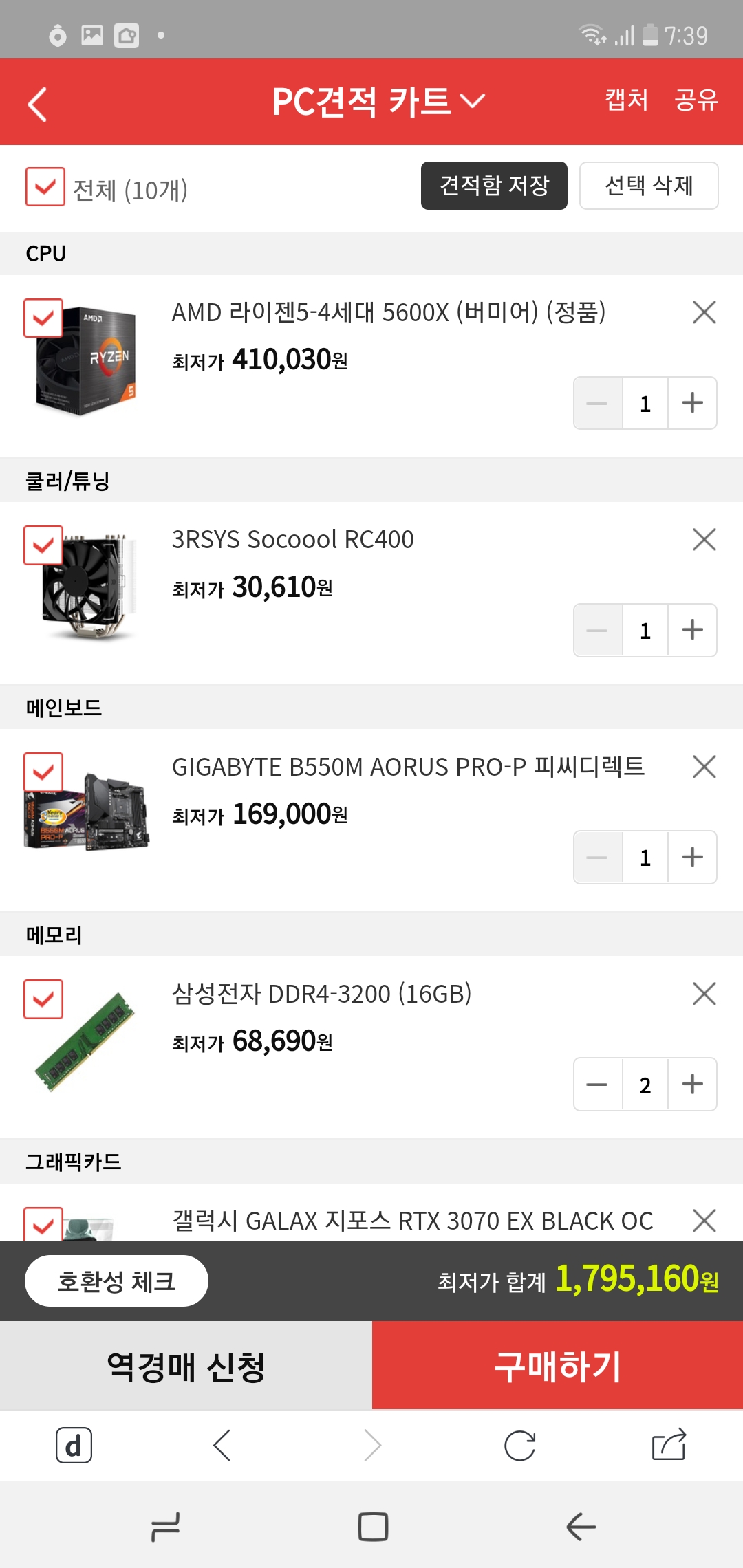Go back using the header arrow
This screenshot has height=1568, width=743.
click(38, 104)
